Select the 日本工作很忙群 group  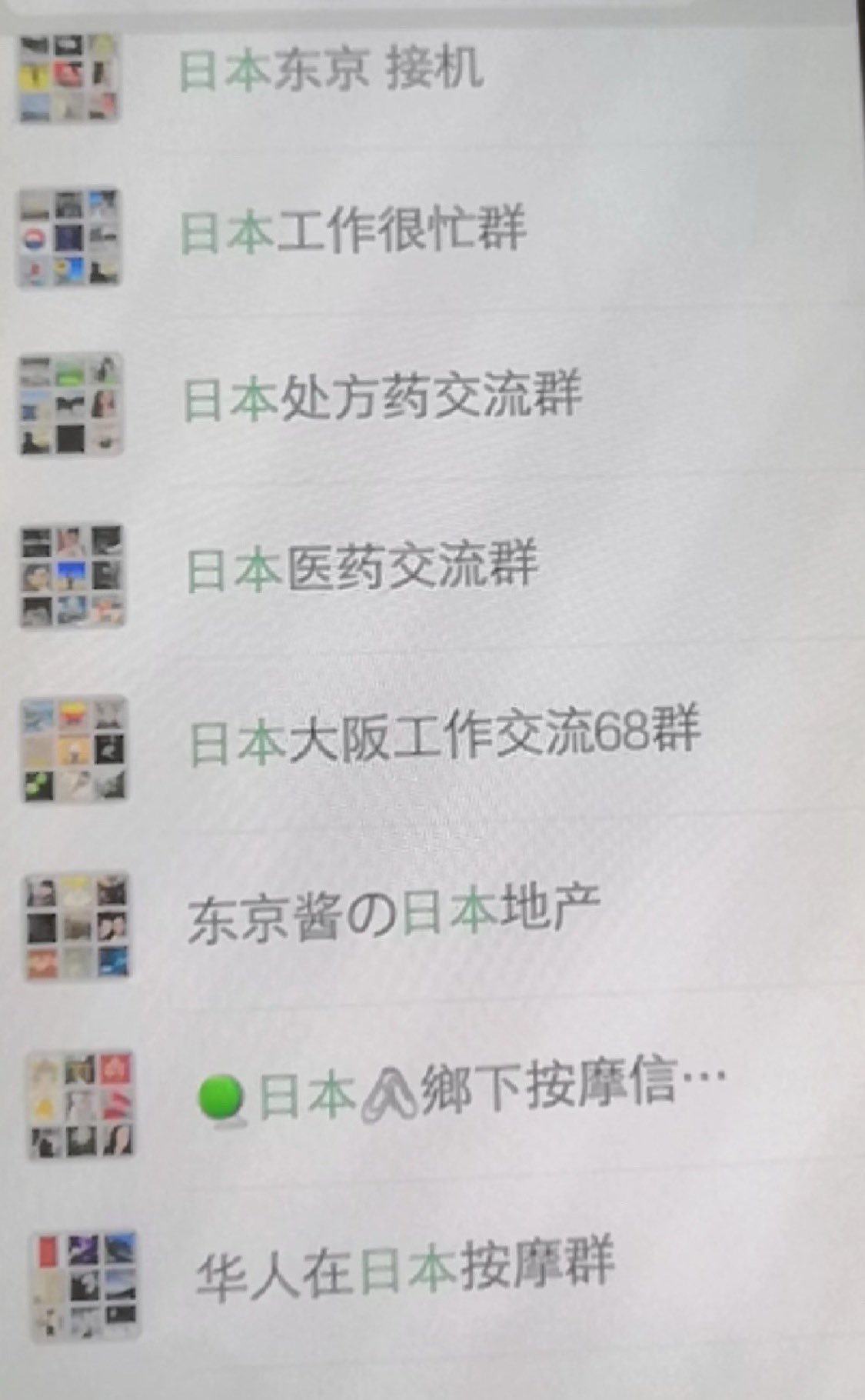[x=353, y=230]
